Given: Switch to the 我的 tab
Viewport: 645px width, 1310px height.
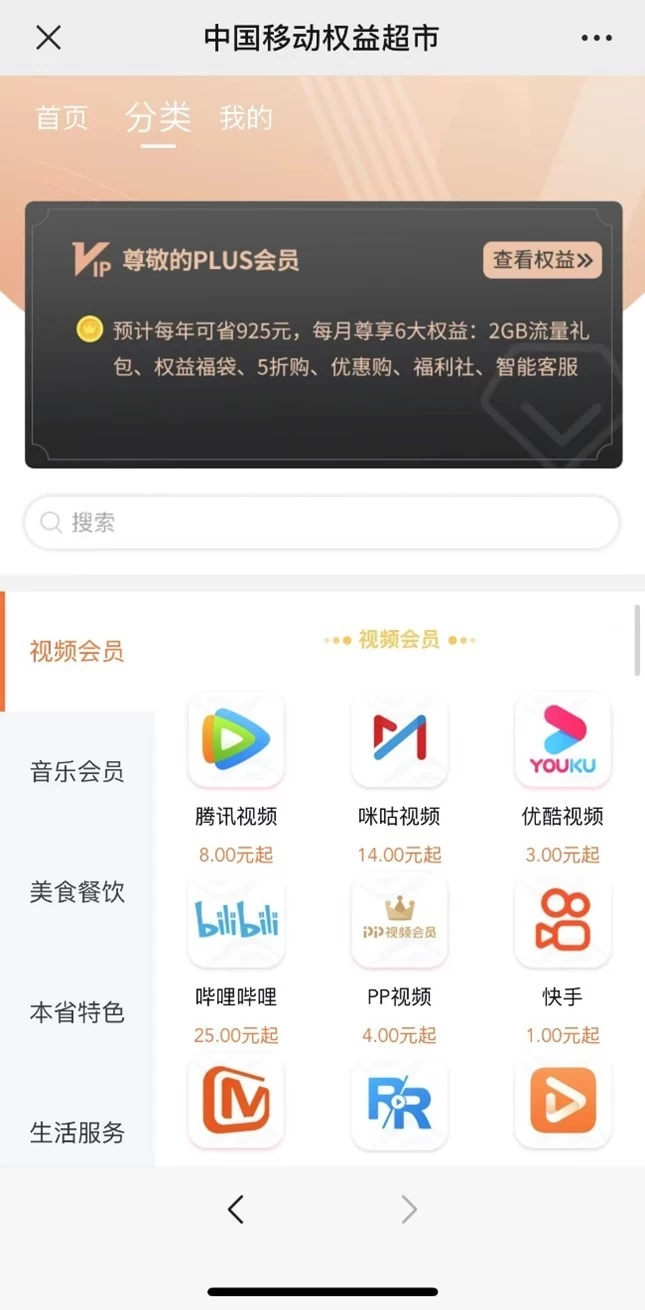Looking at the screenshot, I should tap(246, 118).
